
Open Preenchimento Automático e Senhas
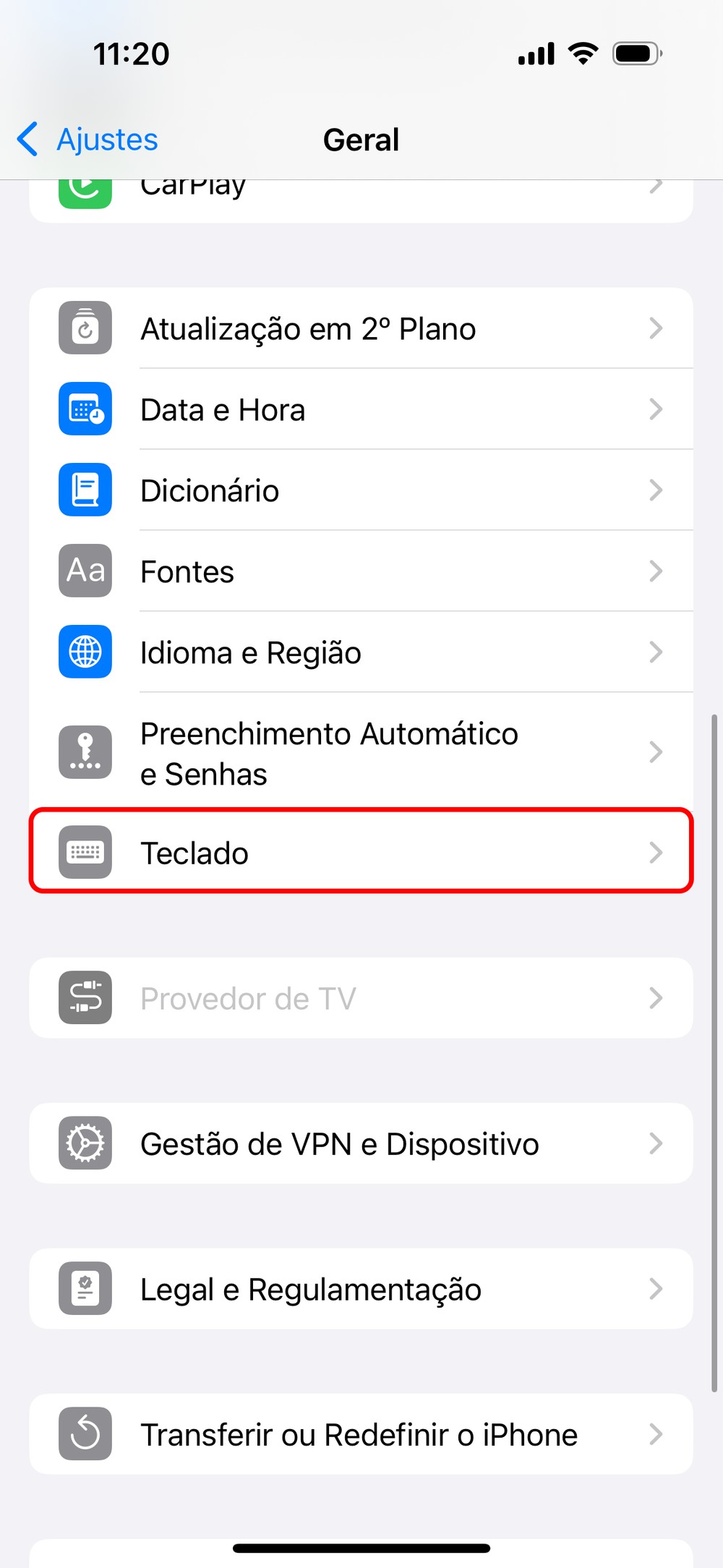point(360,753)
